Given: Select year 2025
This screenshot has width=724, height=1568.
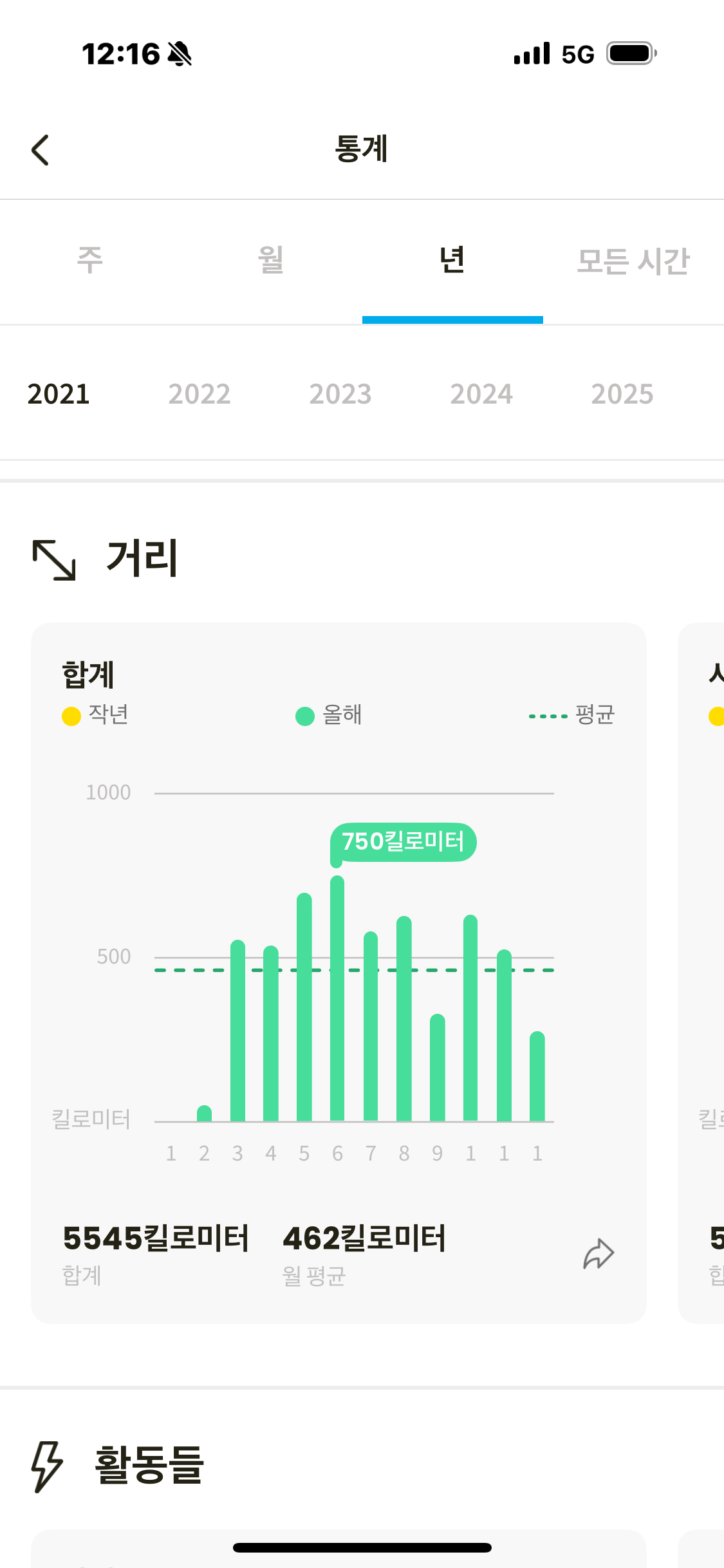Looking at the screenshot, I should (x=622, y=393).
